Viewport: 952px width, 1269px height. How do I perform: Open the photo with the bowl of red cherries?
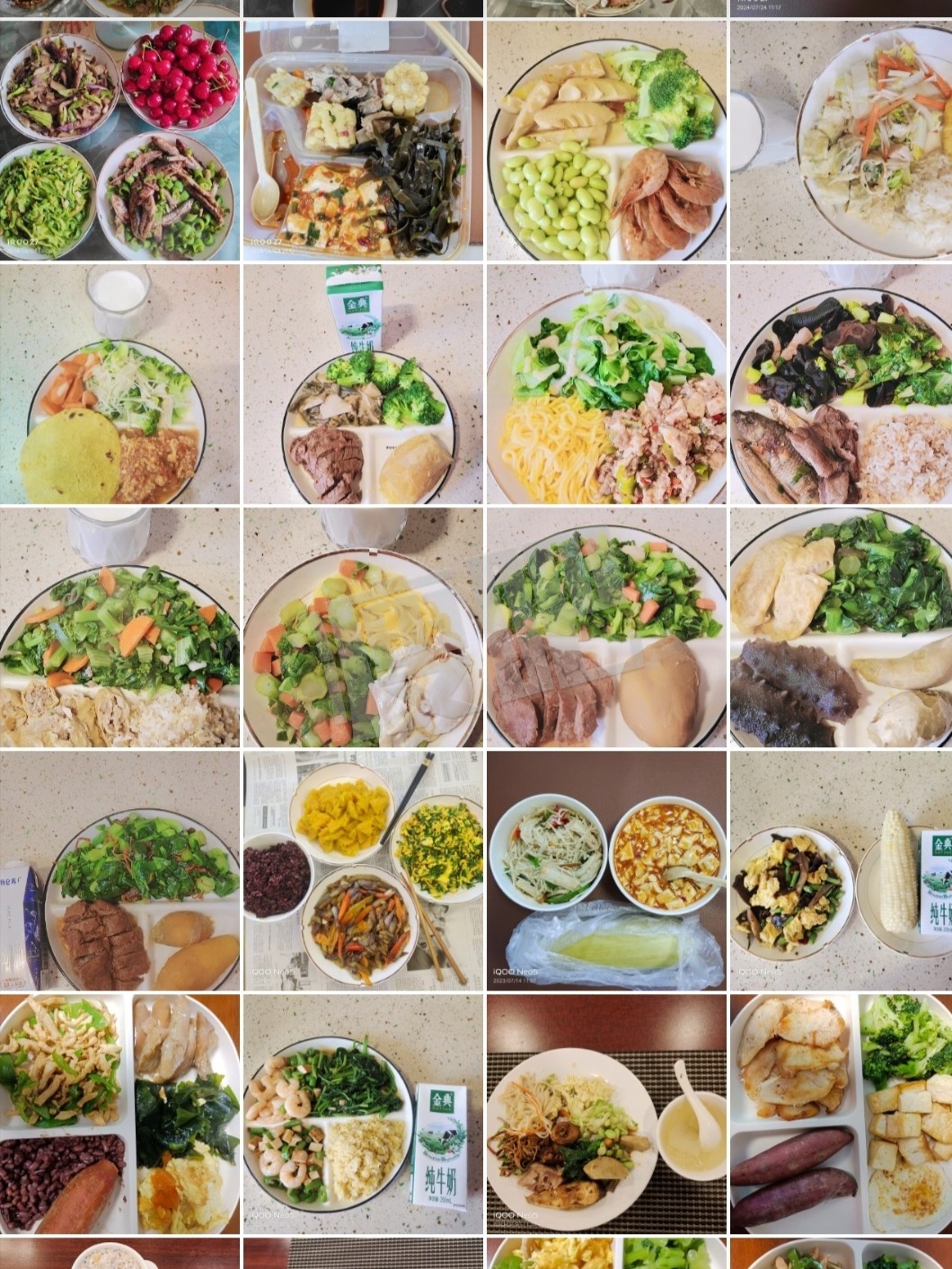pos(119,141)
